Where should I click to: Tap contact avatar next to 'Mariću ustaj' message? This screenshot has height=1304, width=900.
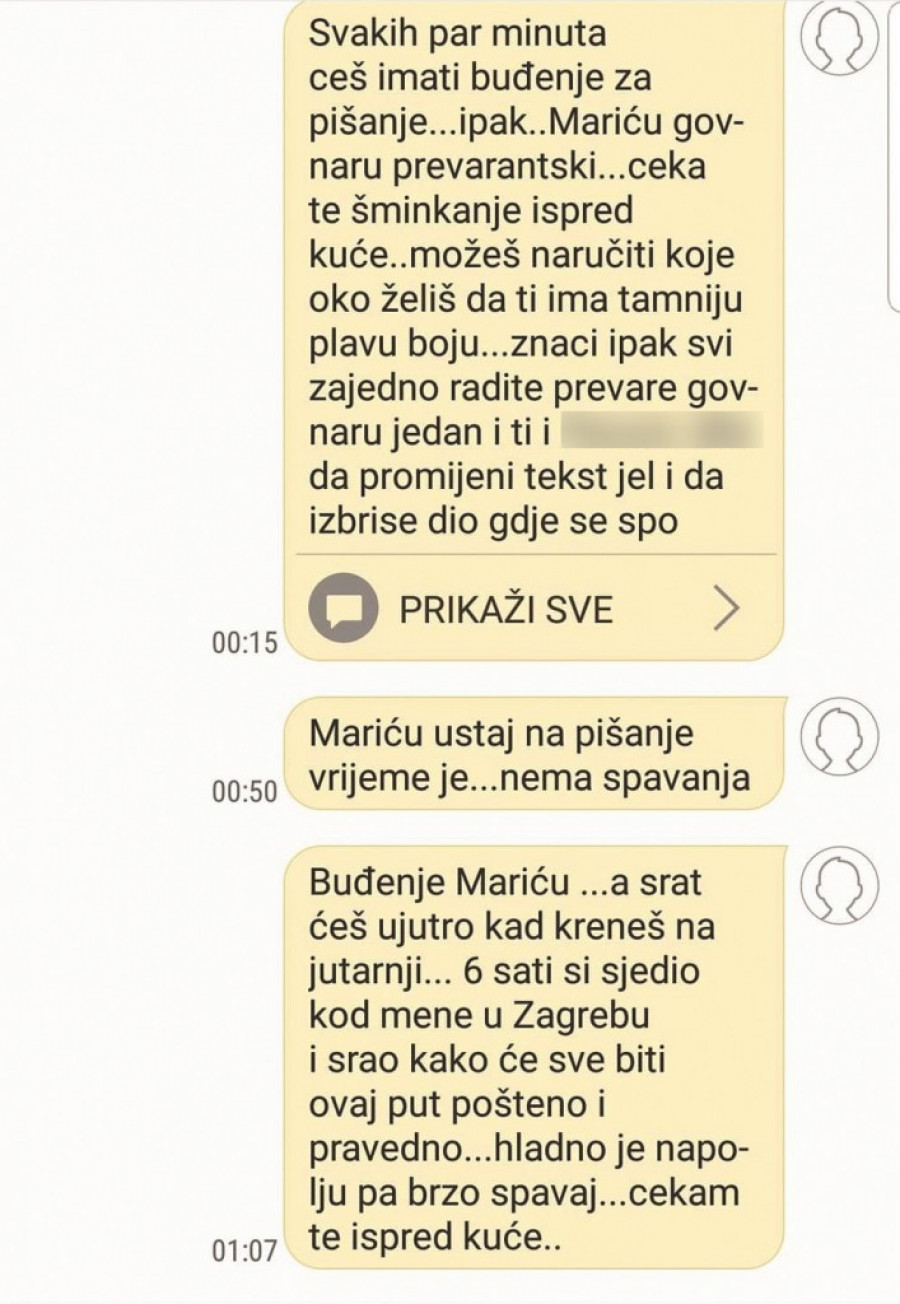click(x=840, y=737)
